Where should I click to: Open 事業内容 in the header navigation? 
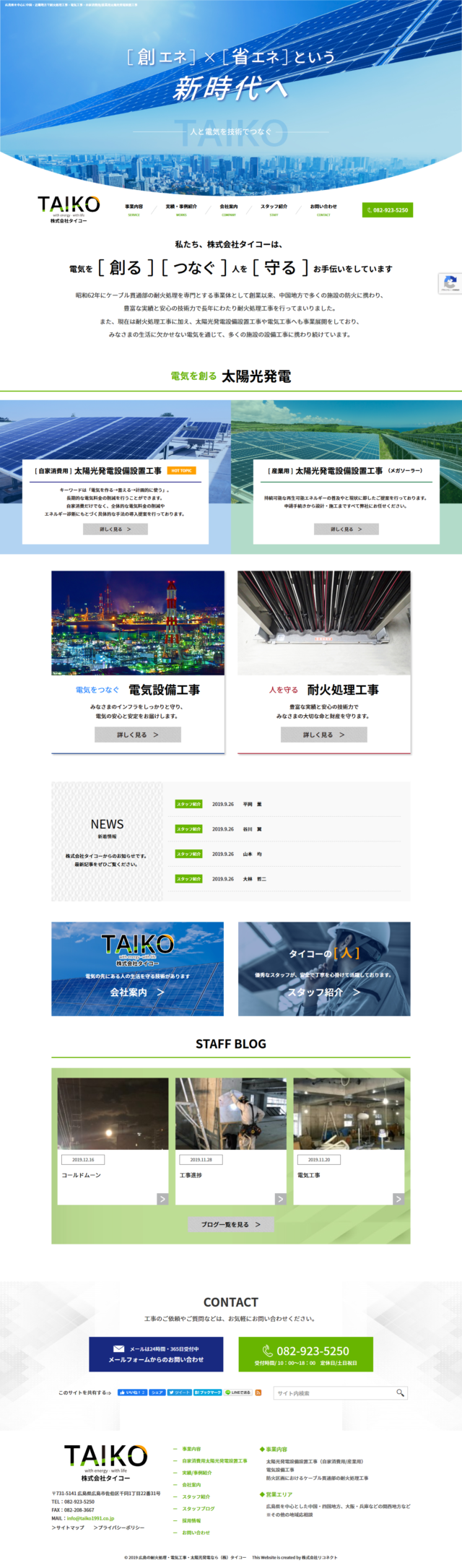click(134, 209)
